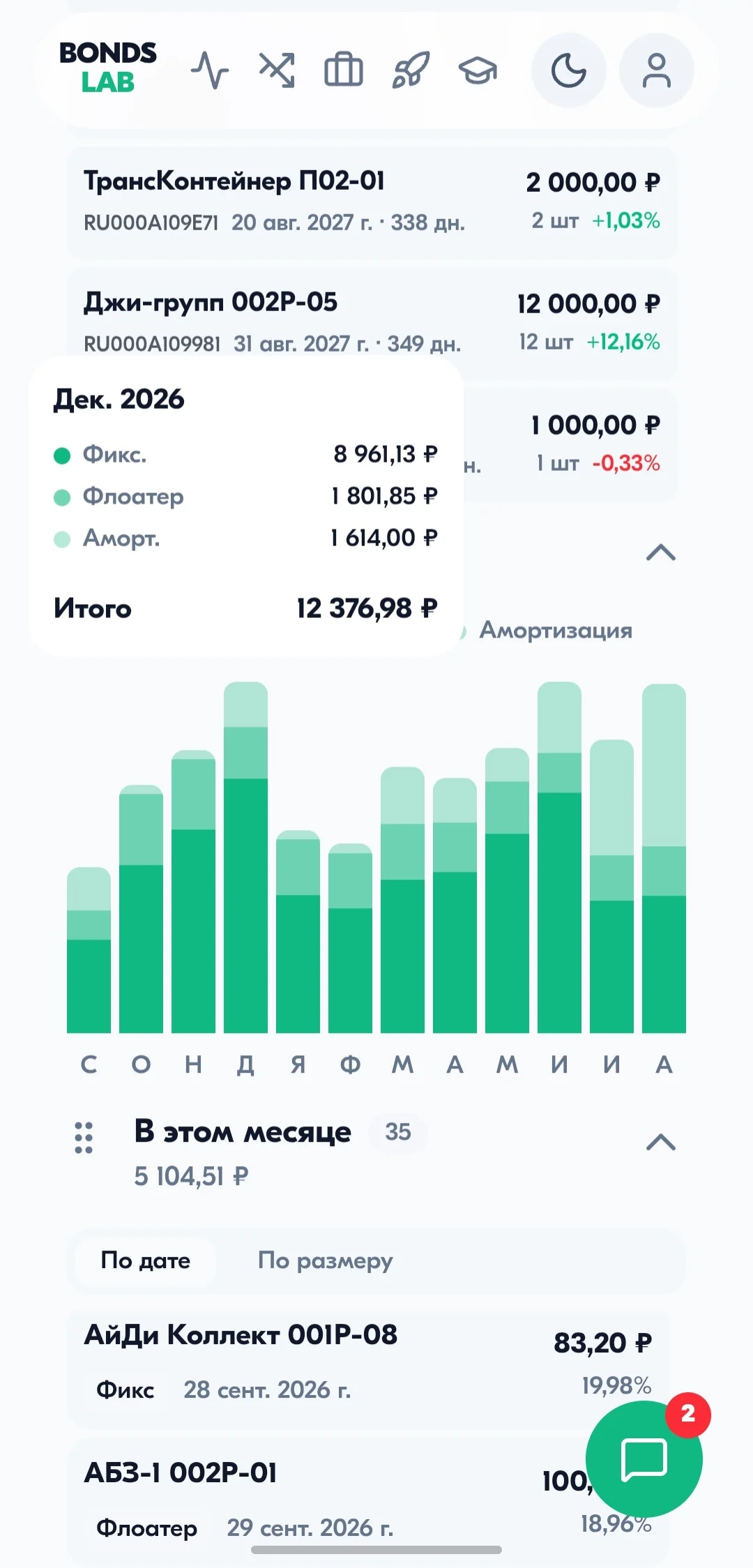753x1568 pixels.
Task: Open the portfolio briefcase icon
Action: (344, 70)
